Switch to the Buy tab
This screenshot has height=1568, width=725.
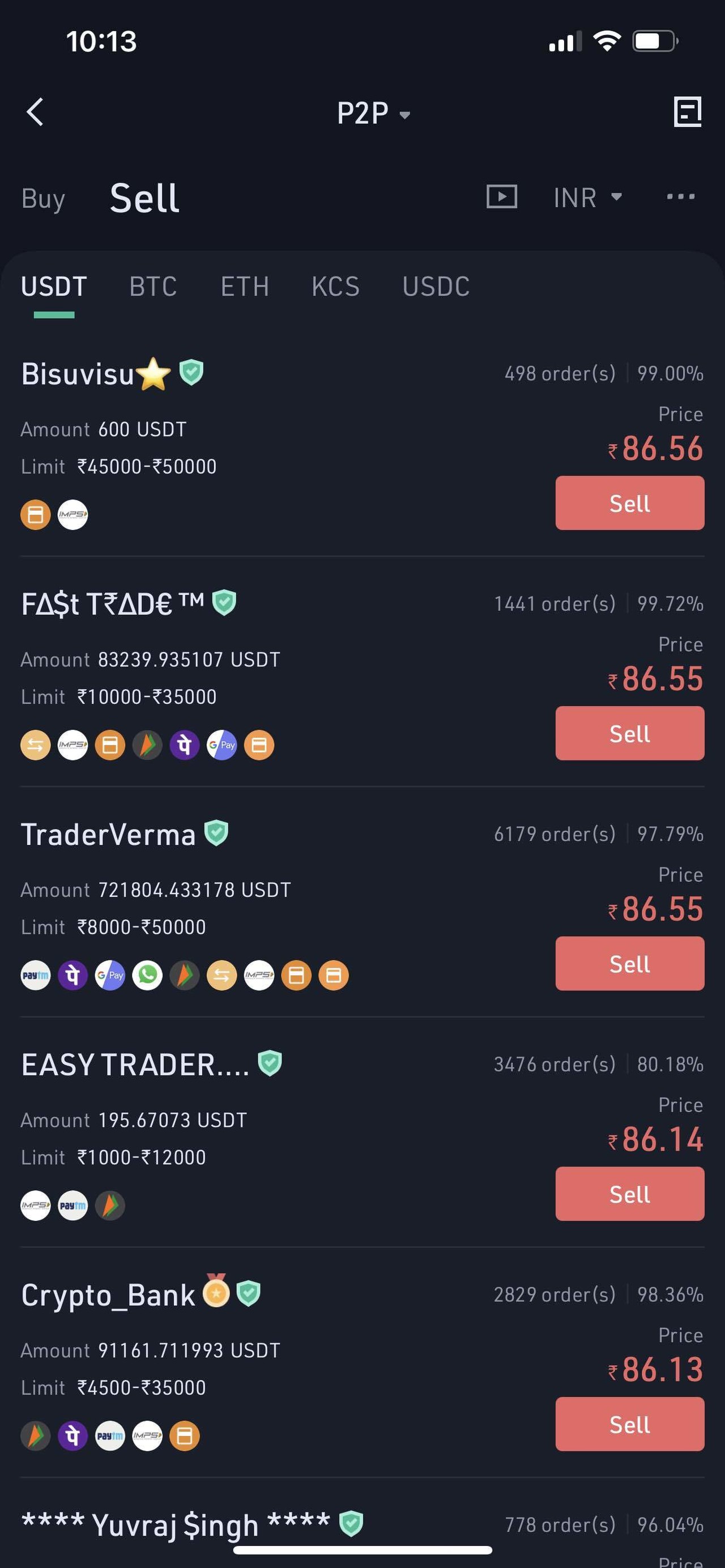(42, 198)
